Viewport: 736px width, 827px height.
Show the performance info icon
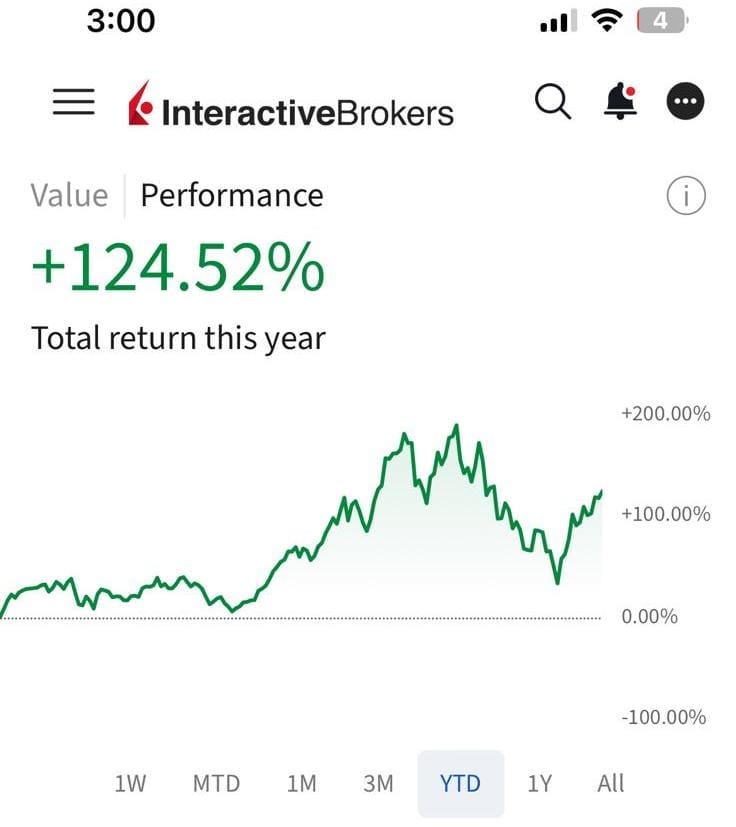(686, 196)
